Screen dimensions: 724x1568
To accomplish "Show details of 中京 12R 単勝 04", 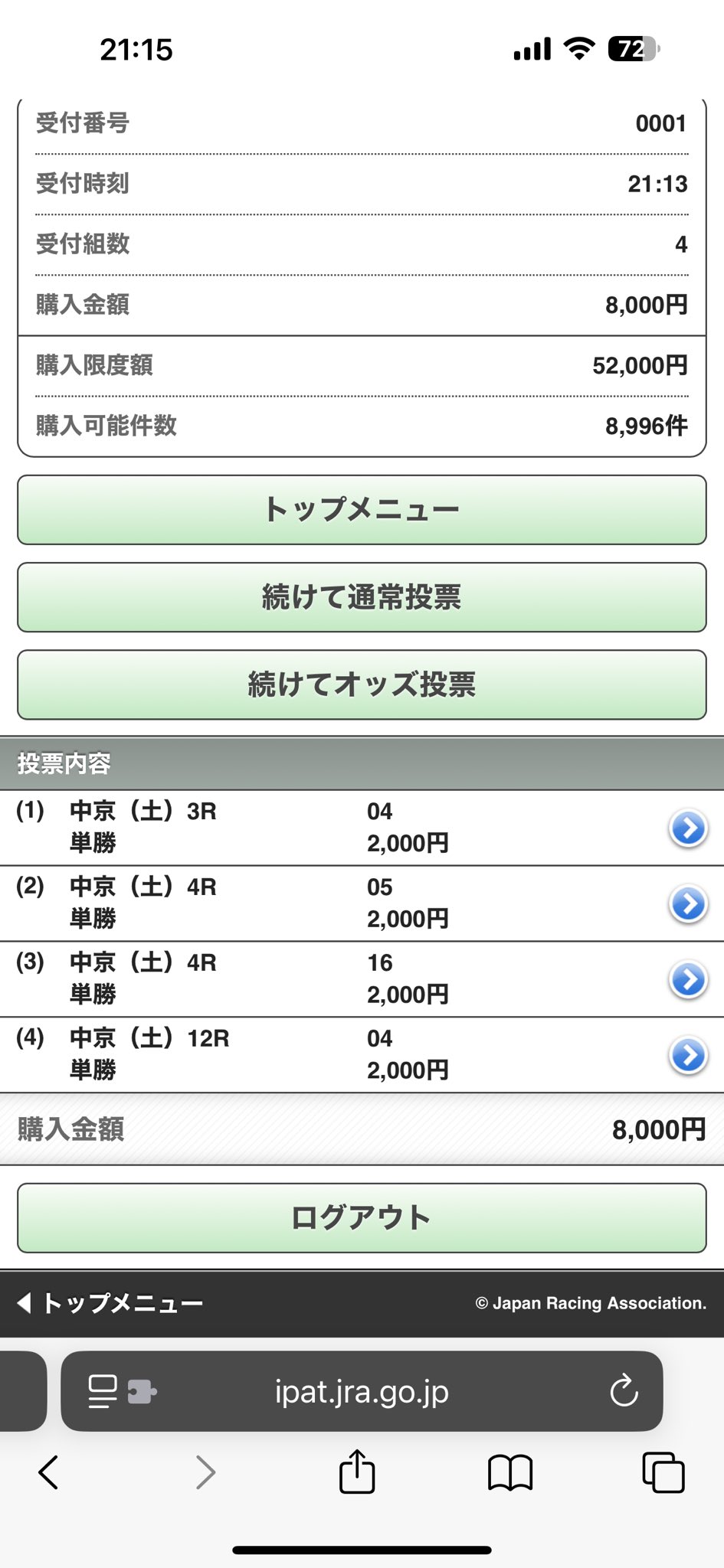I will click(688, 1056).
